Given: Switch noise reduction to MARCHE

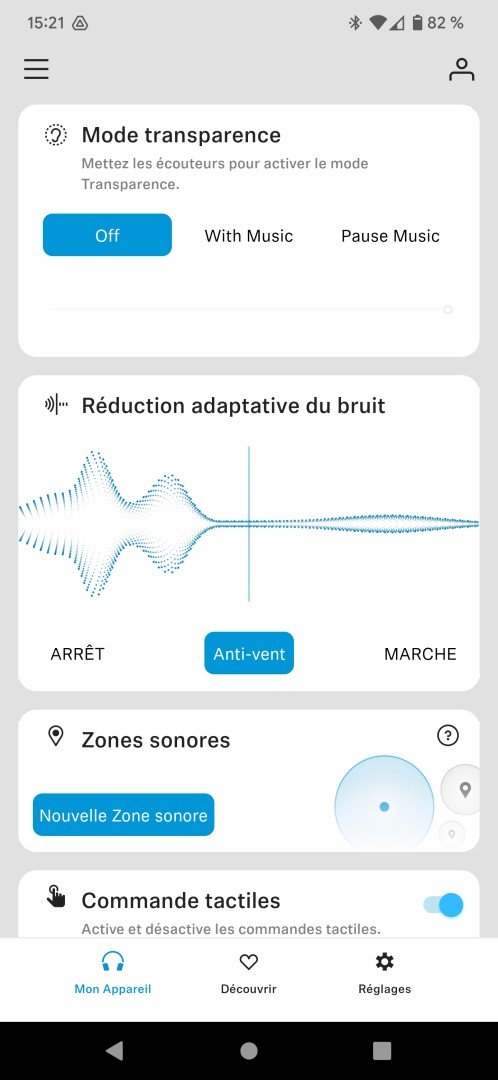Looking at the screenshot, I should [420, 654].
